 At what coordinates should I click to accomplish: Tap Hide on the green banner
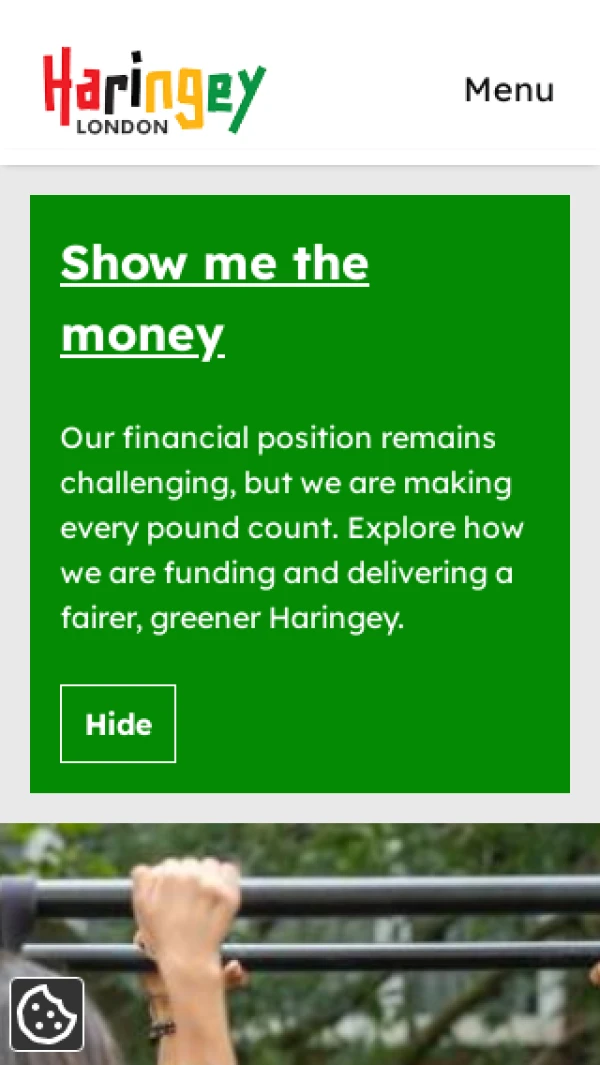tap(118, 724)
